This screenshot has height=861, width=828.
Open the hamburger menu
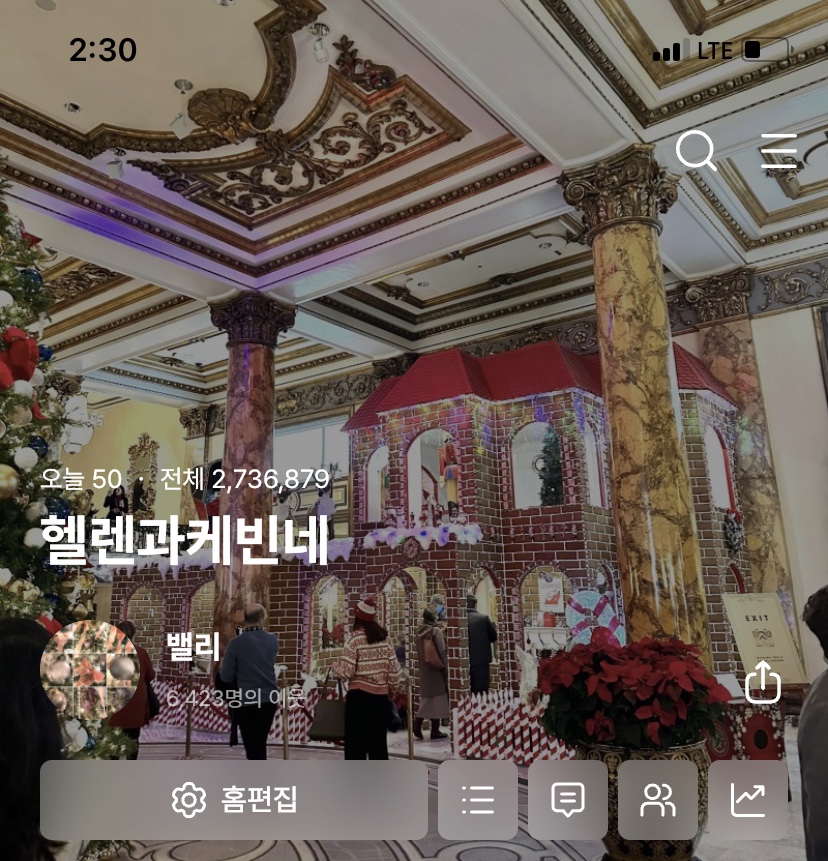[778, 151]
